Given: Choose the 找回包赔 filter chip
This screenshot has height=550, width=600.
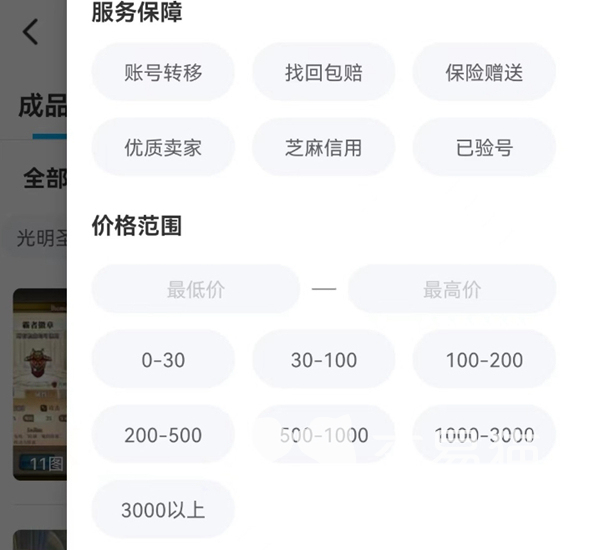Looking at the screenshot, I should (x=323, y=72).
